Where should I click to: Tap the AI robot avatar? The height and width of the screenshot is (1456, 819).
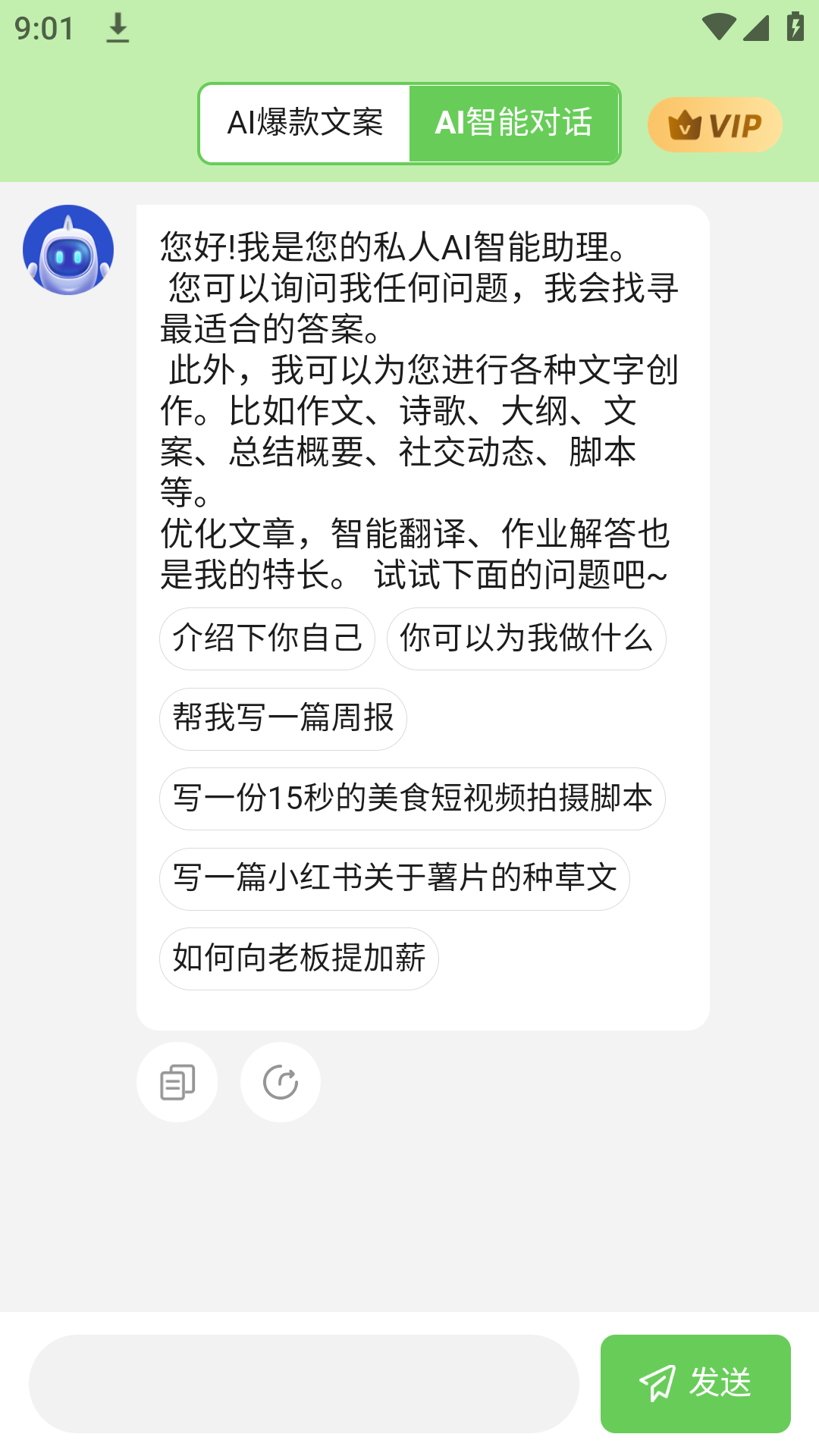coord(67,248)
